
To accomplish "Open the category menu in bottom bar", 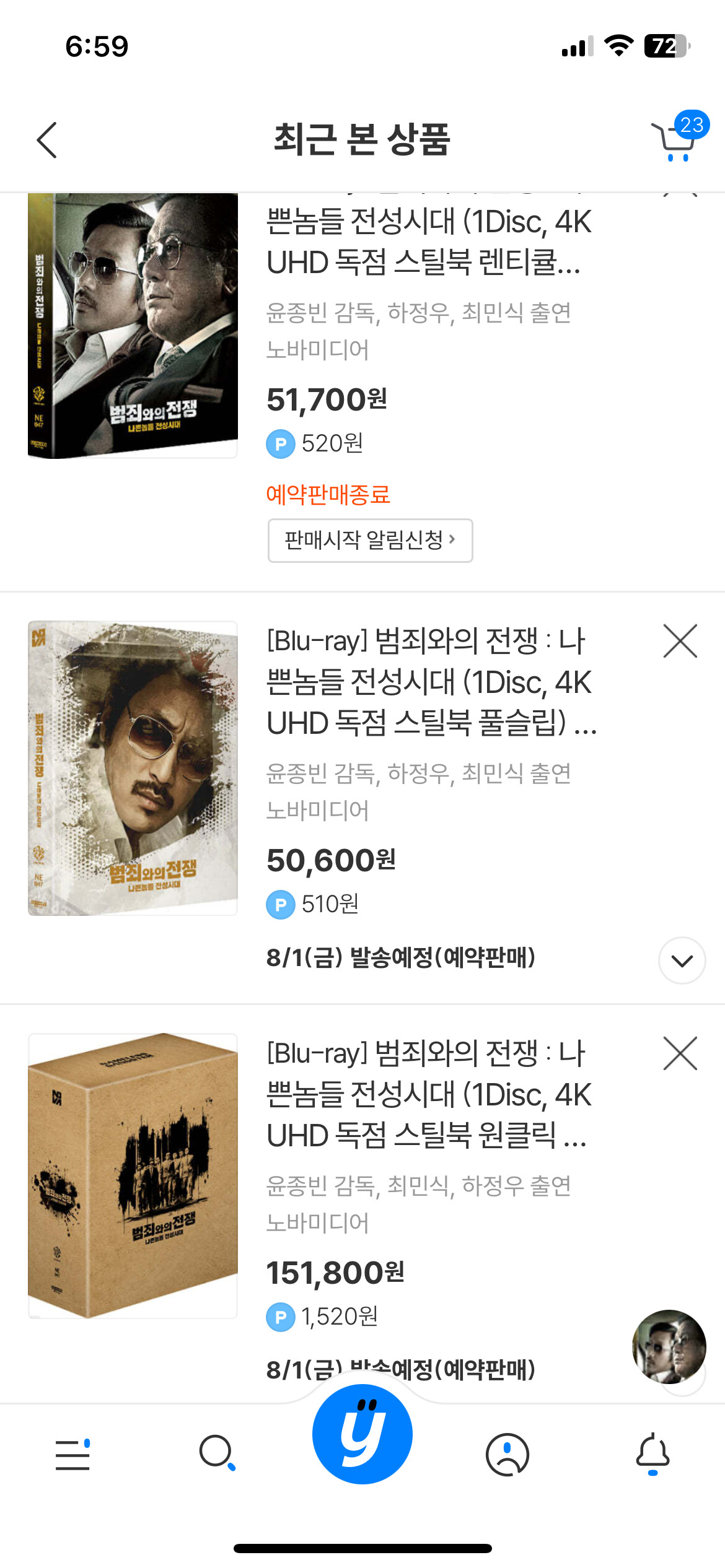I will pos(72,1454).
